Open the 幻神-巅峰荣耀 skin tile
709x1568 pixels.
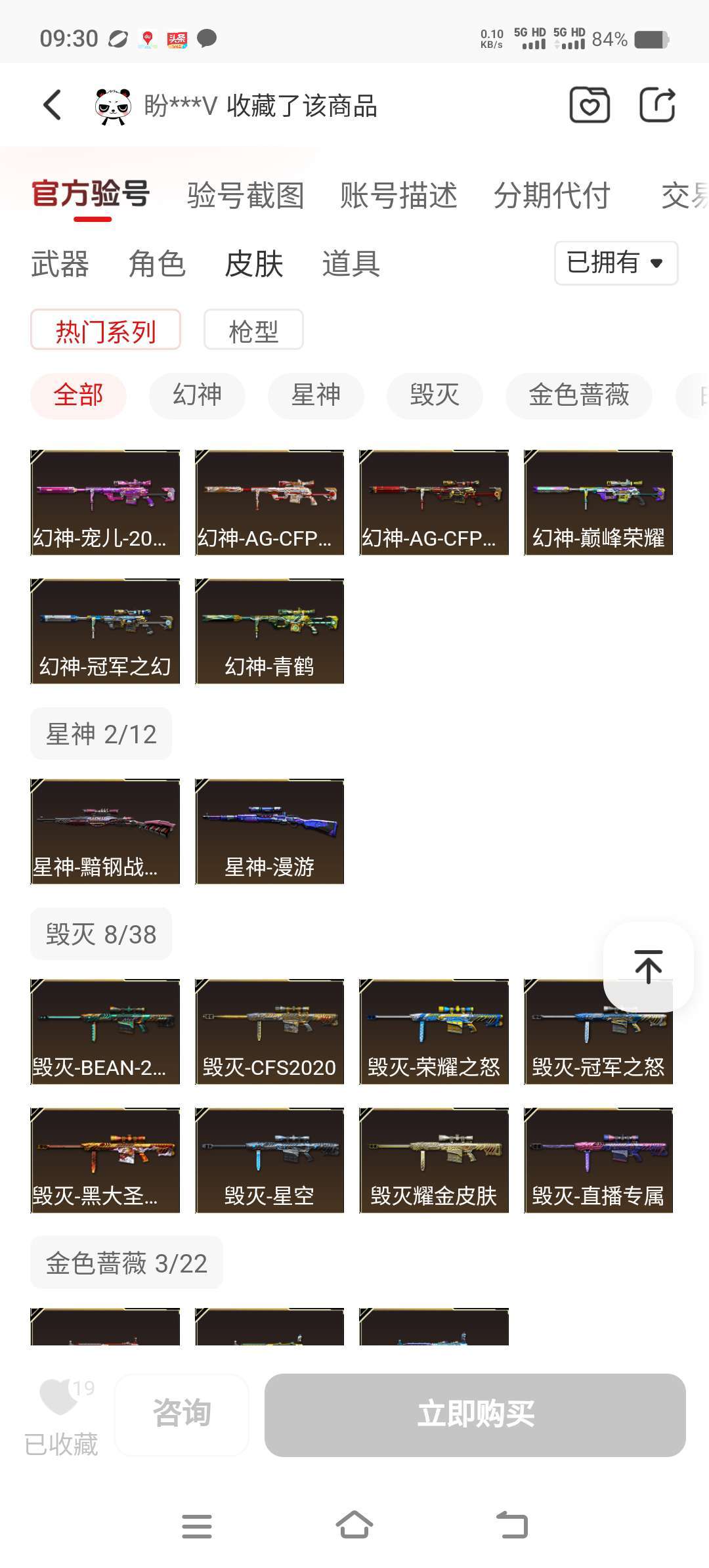point(598,503)
